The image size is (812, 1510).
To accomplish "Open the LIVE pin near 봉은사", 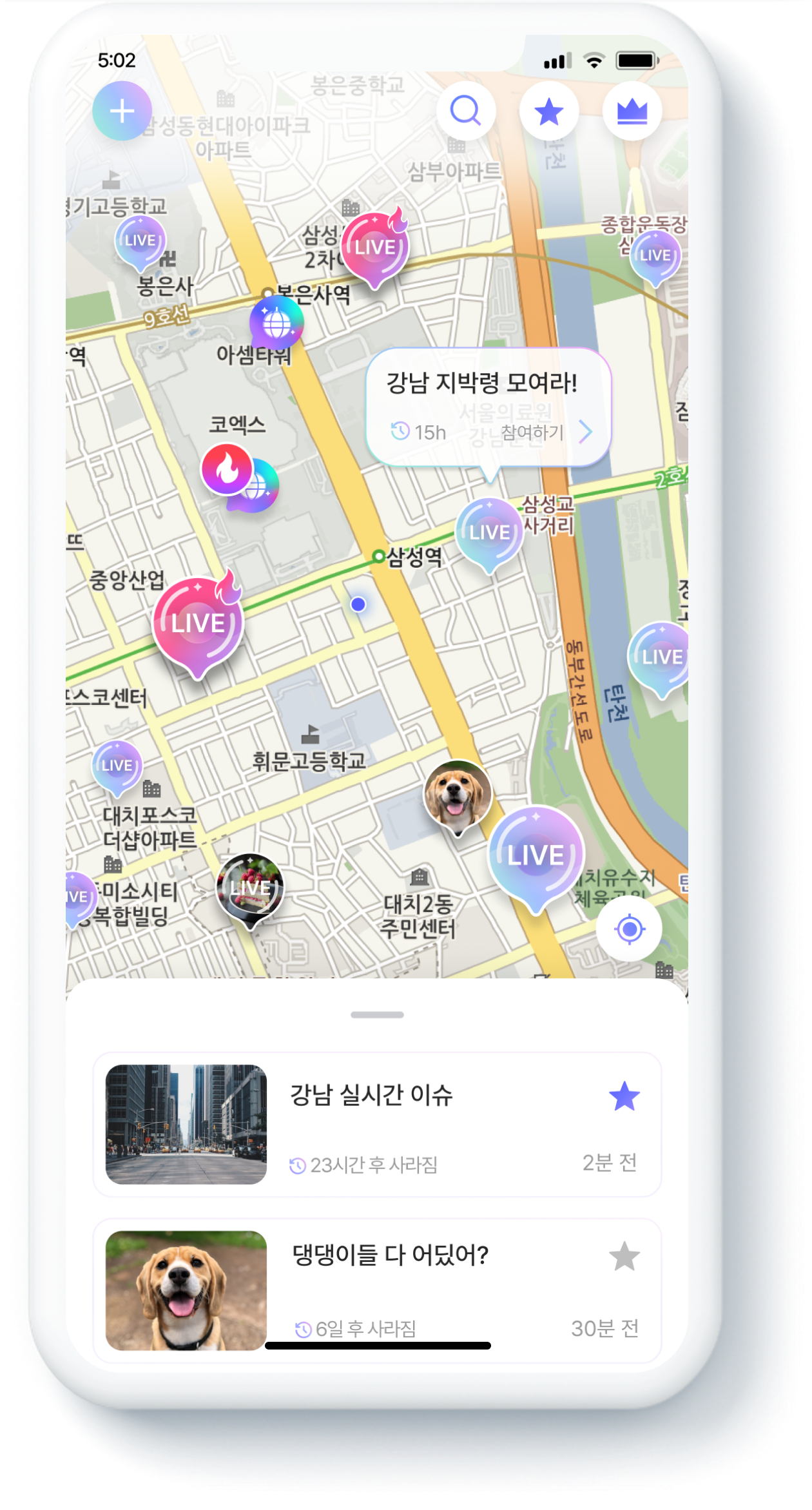I will [x=140, y=241].
